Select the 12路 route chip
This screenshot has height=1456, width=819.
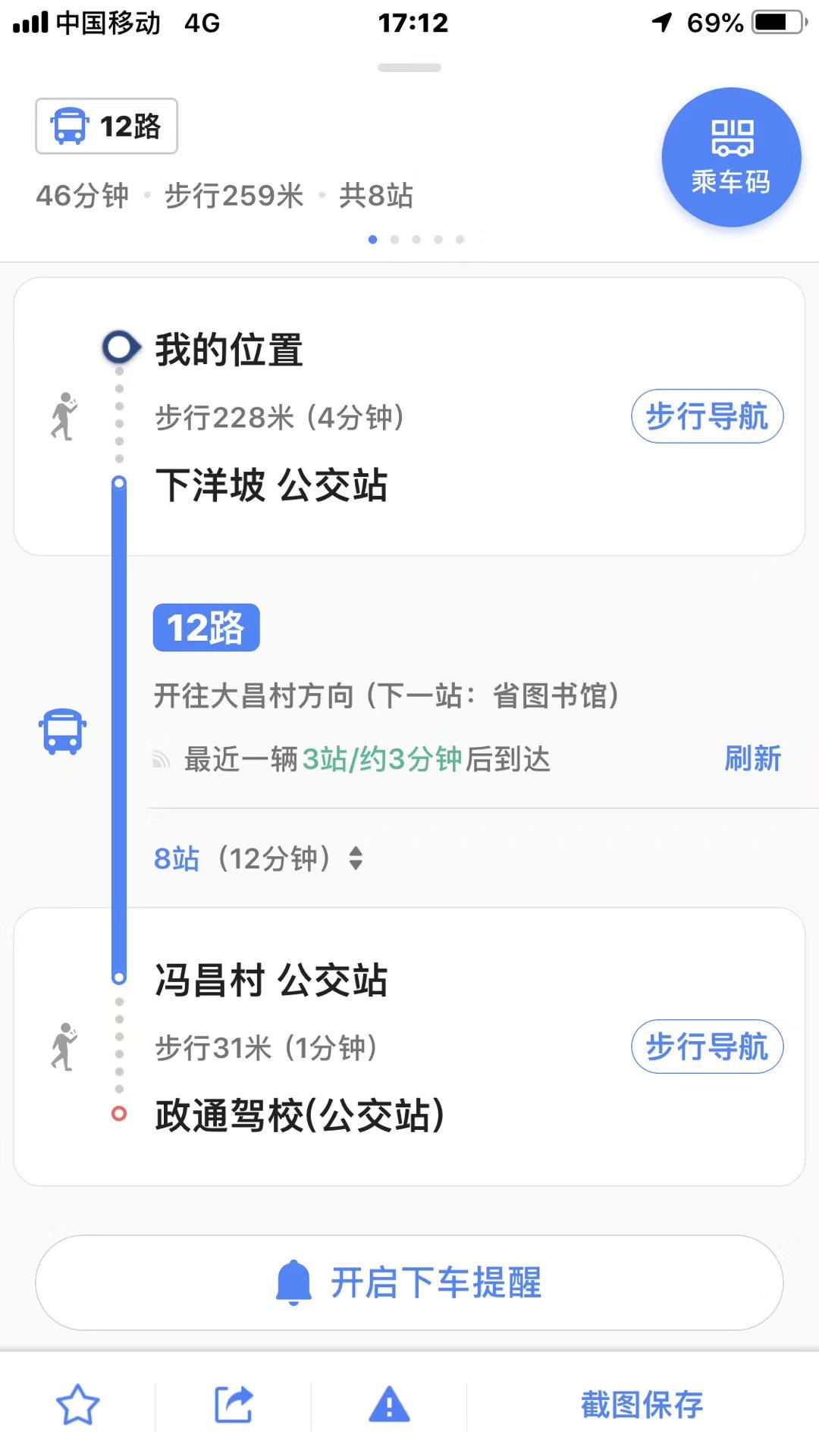coord(106,126)
